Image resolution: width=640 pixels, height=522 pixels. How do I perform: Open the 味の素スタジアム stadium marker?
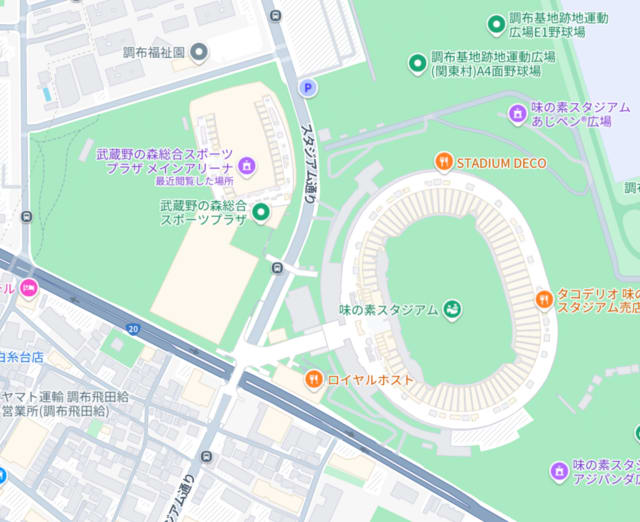click(452, 309)
